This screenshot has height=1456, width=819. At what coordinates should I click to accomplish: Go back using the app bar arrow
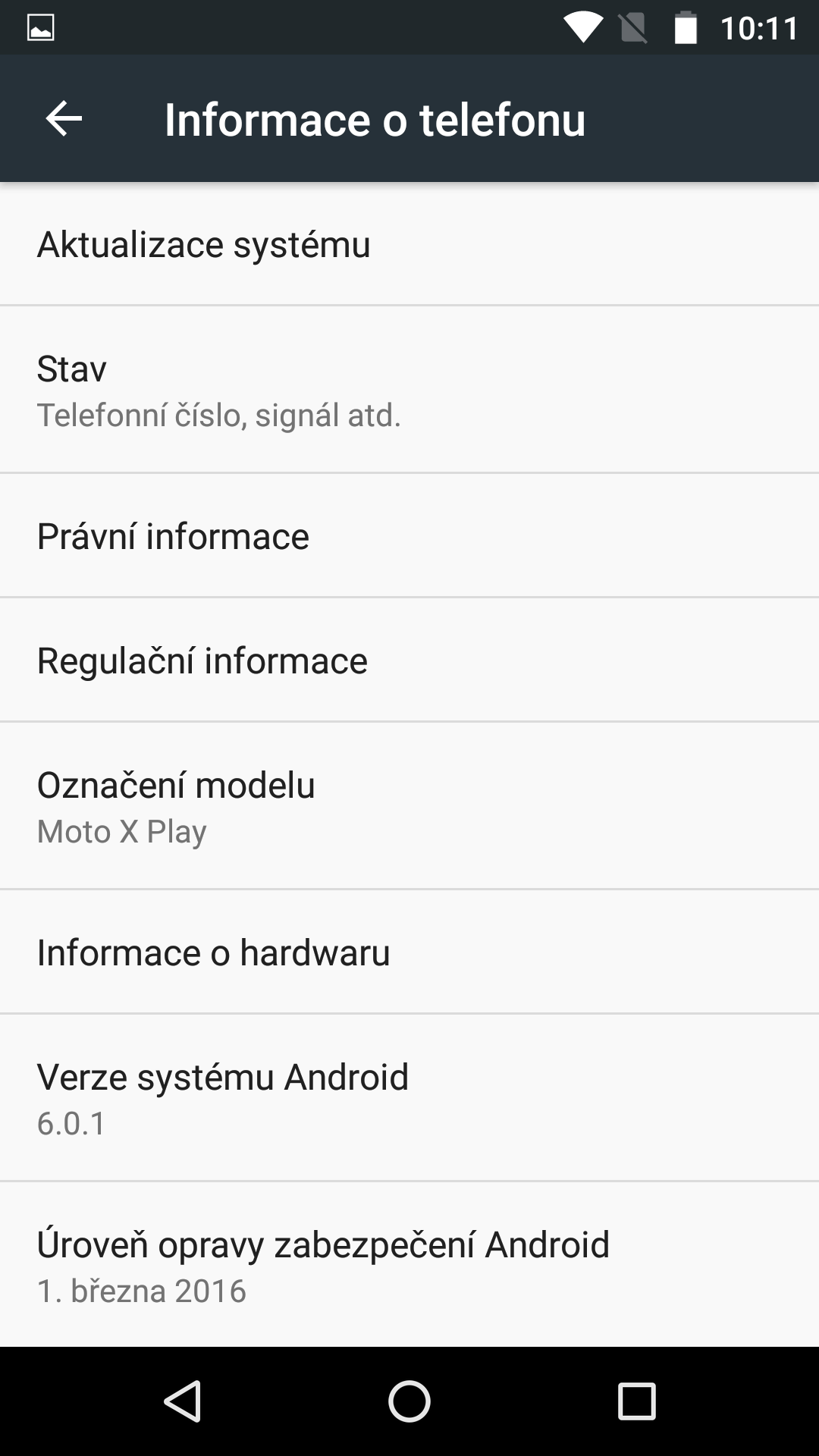pyautogui.click(x=64, y=119)
